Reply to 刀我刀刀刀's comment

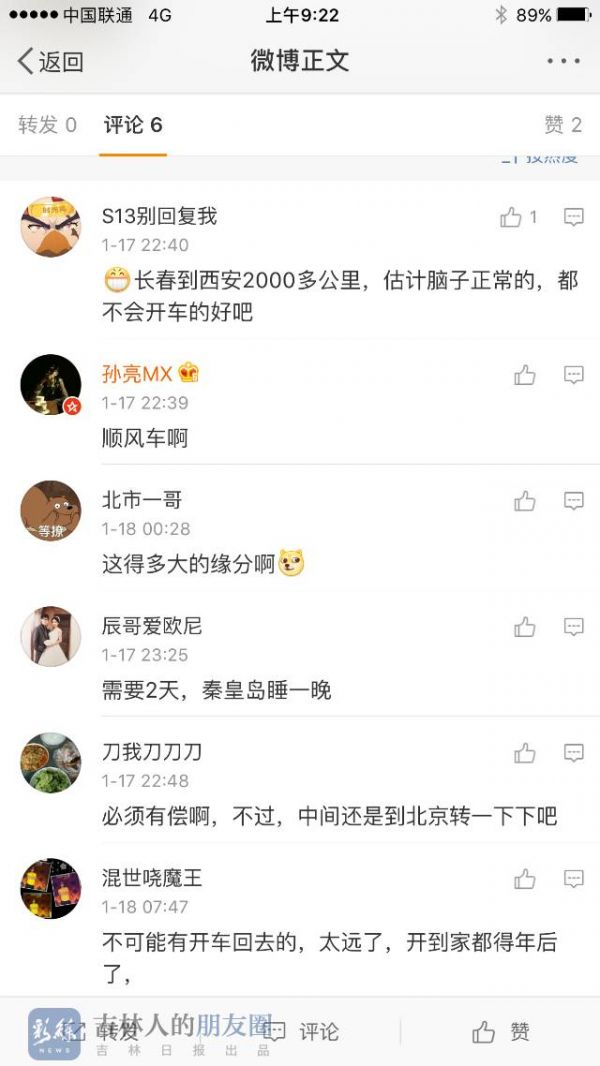point(573,753)
